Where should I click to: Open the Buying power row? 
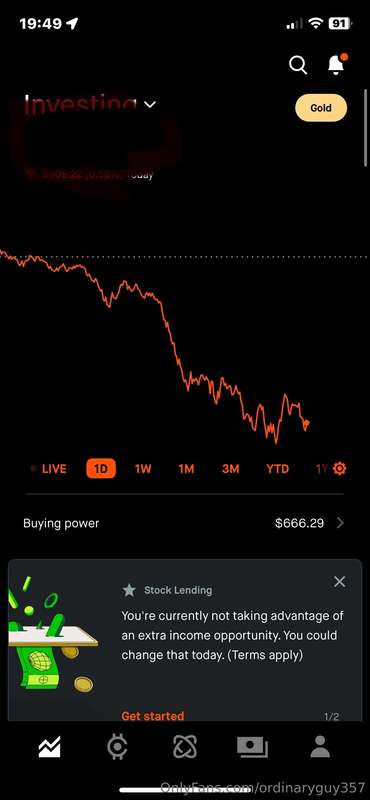click(184, 523)
